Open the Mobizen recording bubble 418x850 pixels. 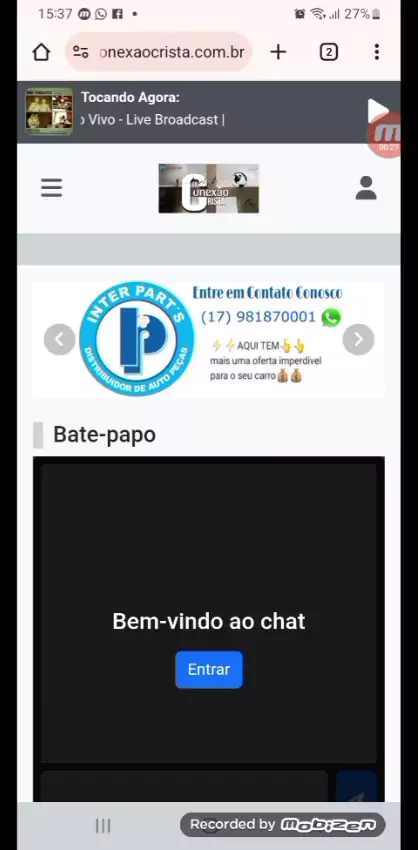tap(387, 136)
